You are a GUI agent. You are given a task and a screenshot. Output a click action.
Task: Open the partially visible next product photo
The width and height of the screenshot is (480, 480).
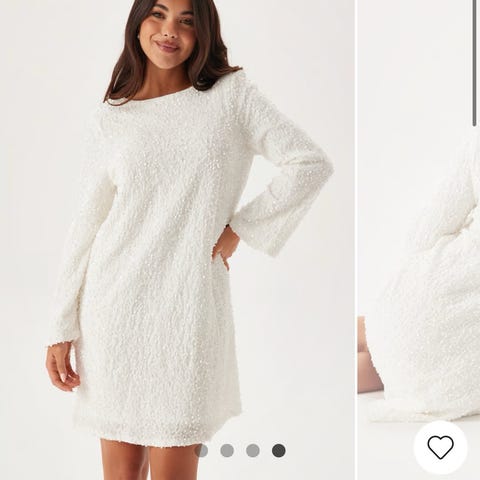(x=419, y=240)
